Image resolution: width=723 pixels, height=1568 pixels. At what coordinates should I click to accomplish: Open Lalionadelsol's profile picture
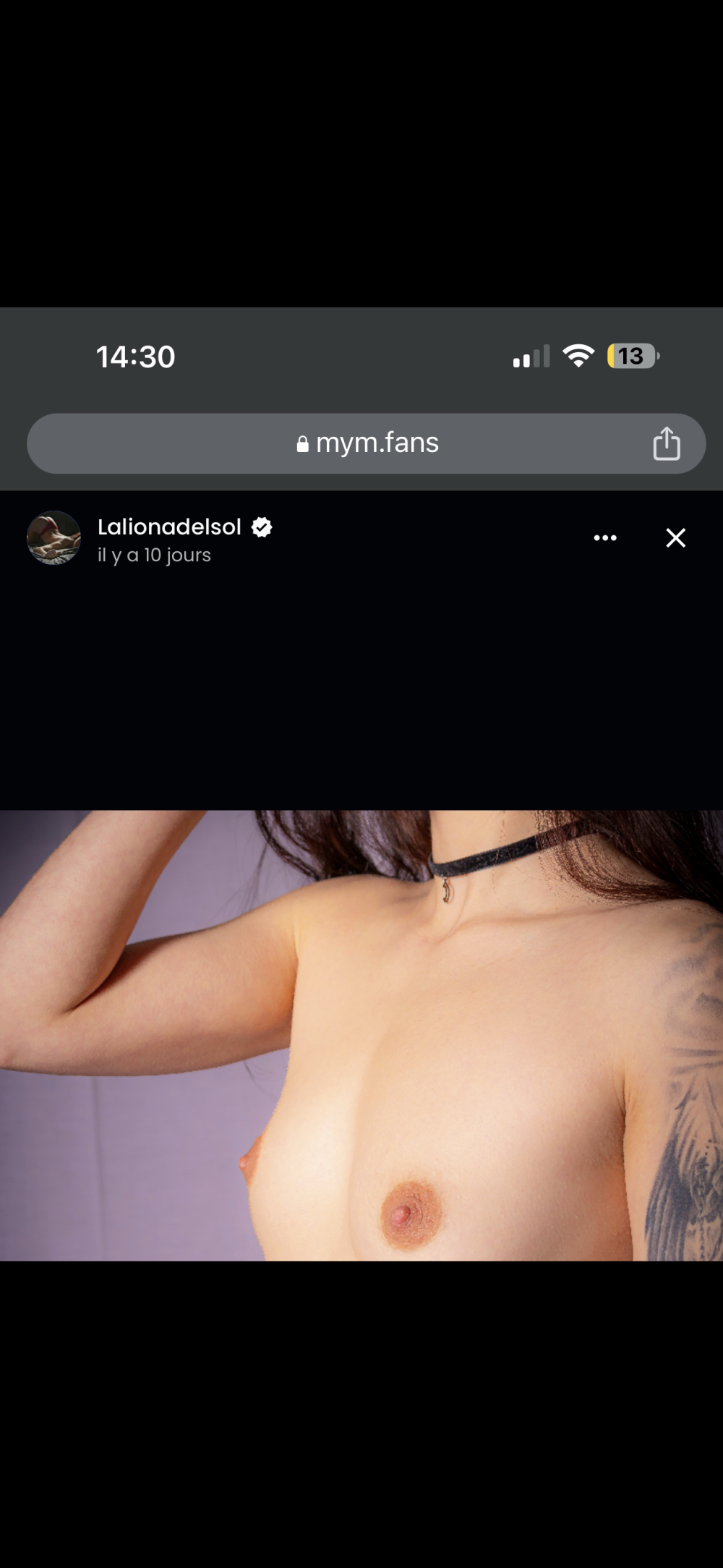tap(54, 538)
